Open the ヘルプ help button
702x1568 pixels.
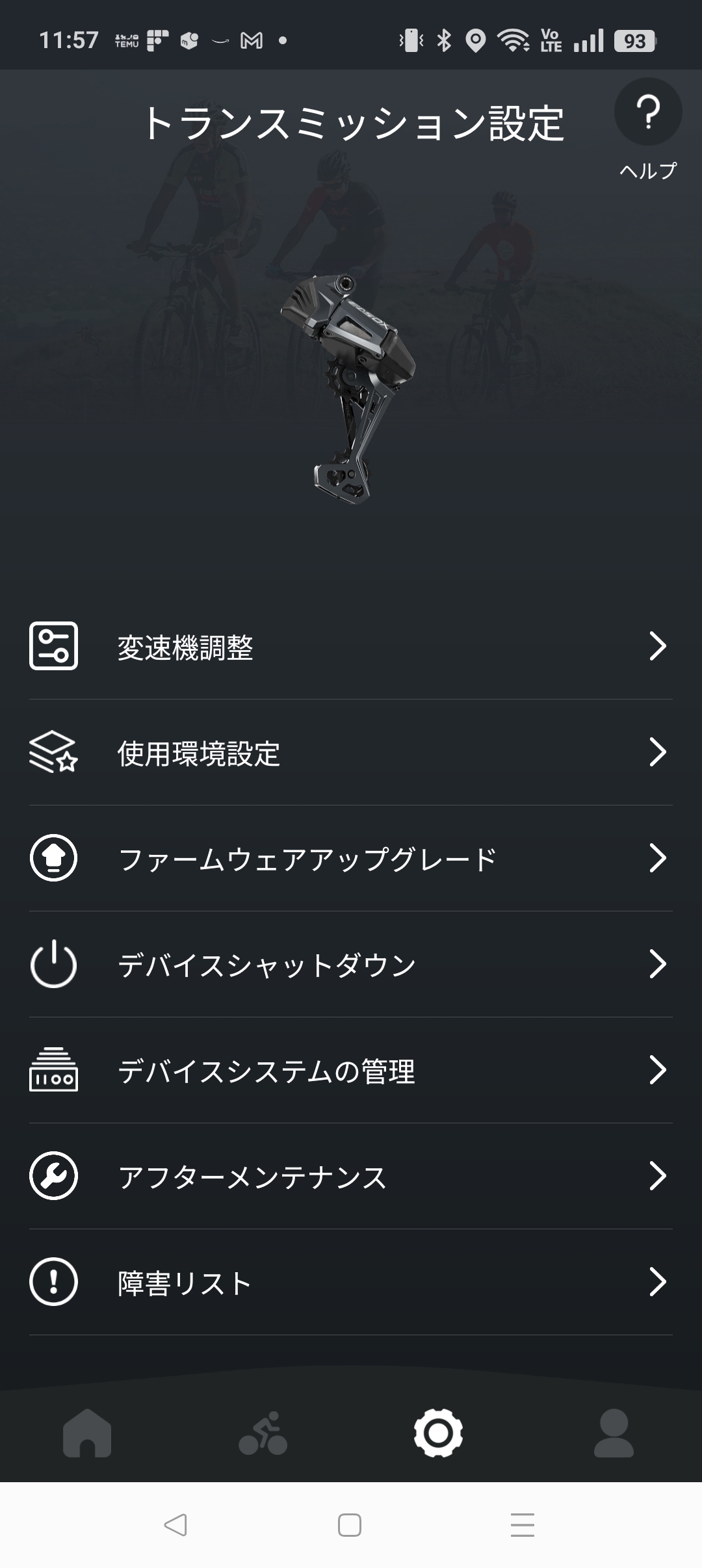647,114
